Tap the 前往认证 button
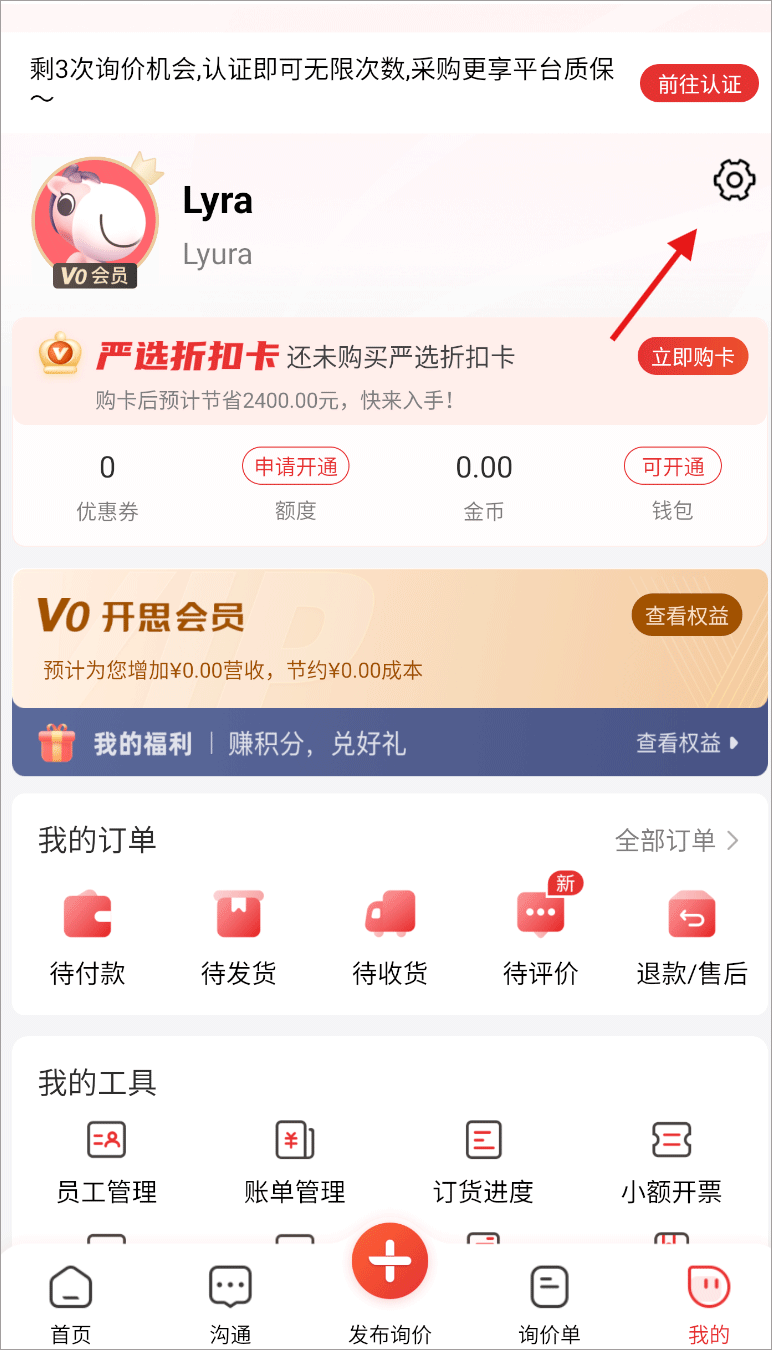The image size is (772, 1350). click(x=699, y=85)
